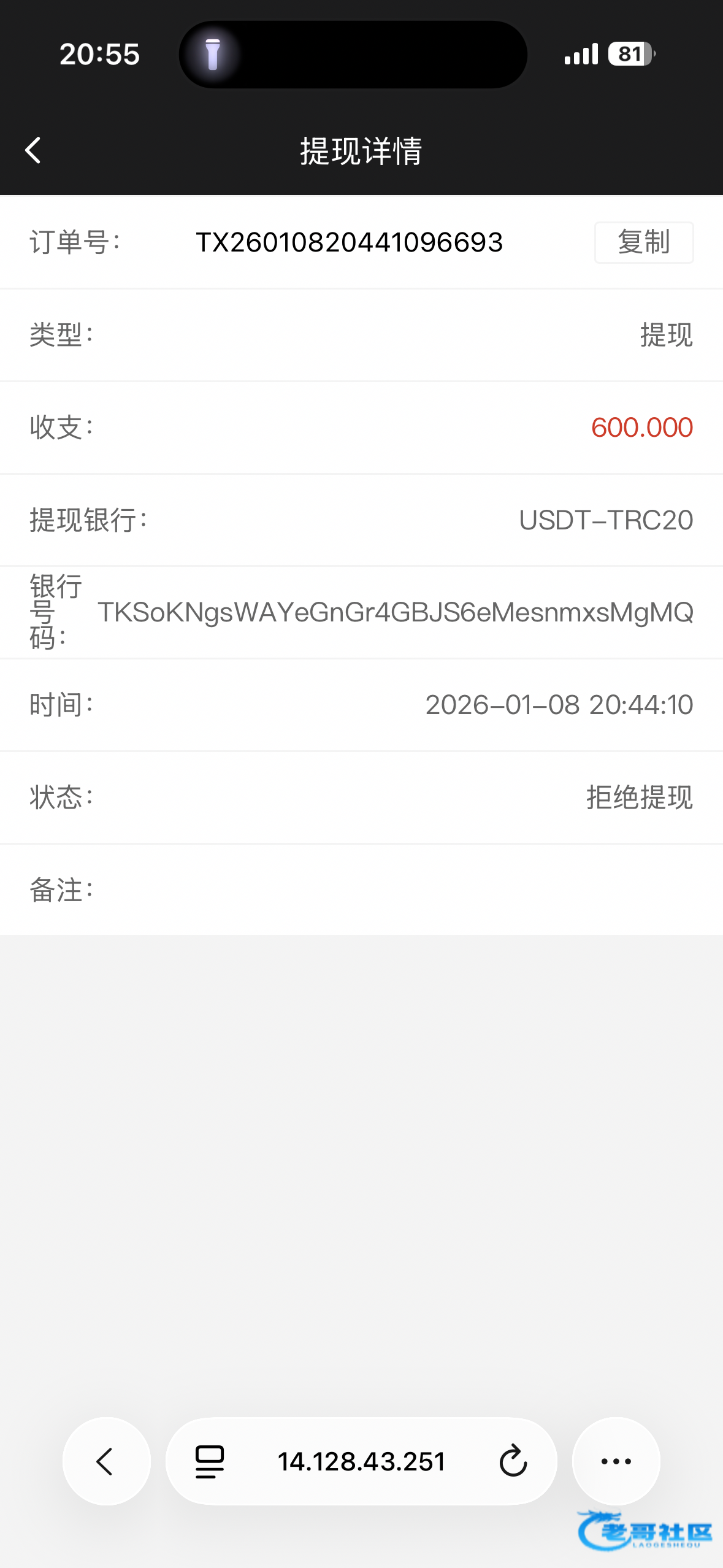Tap the browser back arrow button
Screen dimensions: 723x1568
click(106, 1461)
